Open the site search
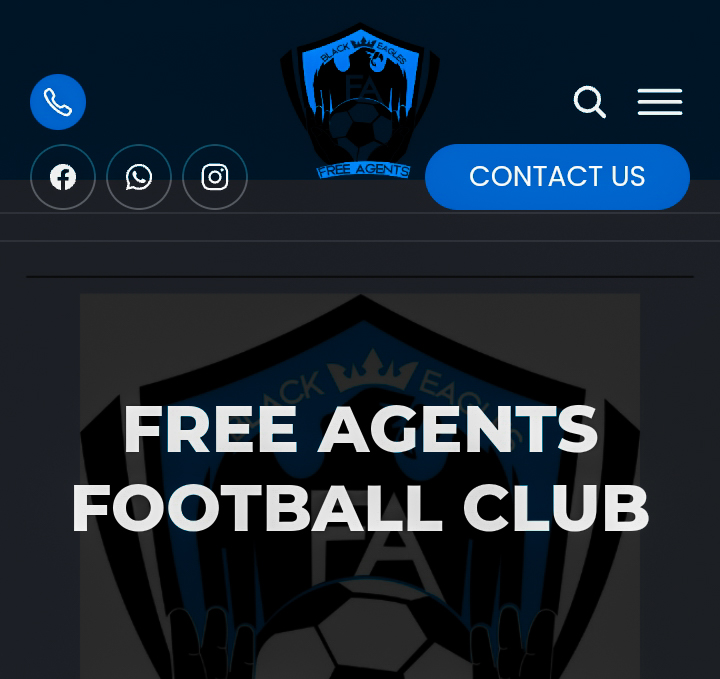 [590, 102]
